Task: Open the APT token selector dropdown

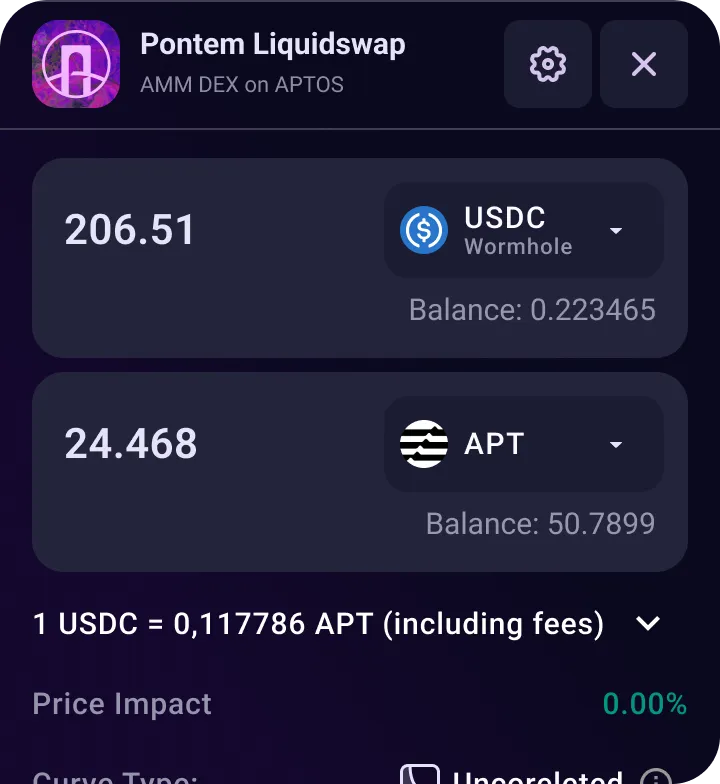Action: [616, 444]
